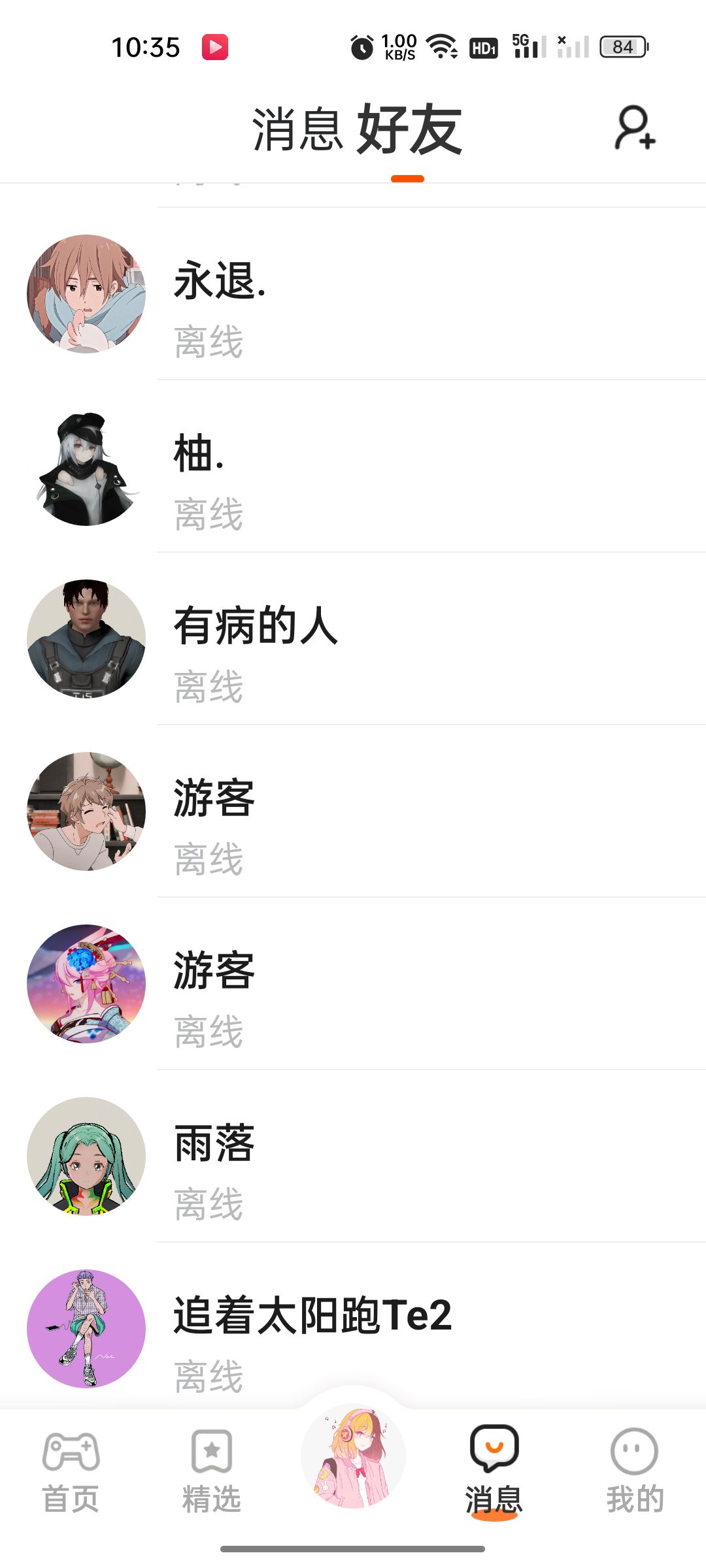Tap the center avatar button in bottom bar
This screenshot has height=1568, width=706.
(x=353, y=1456)
